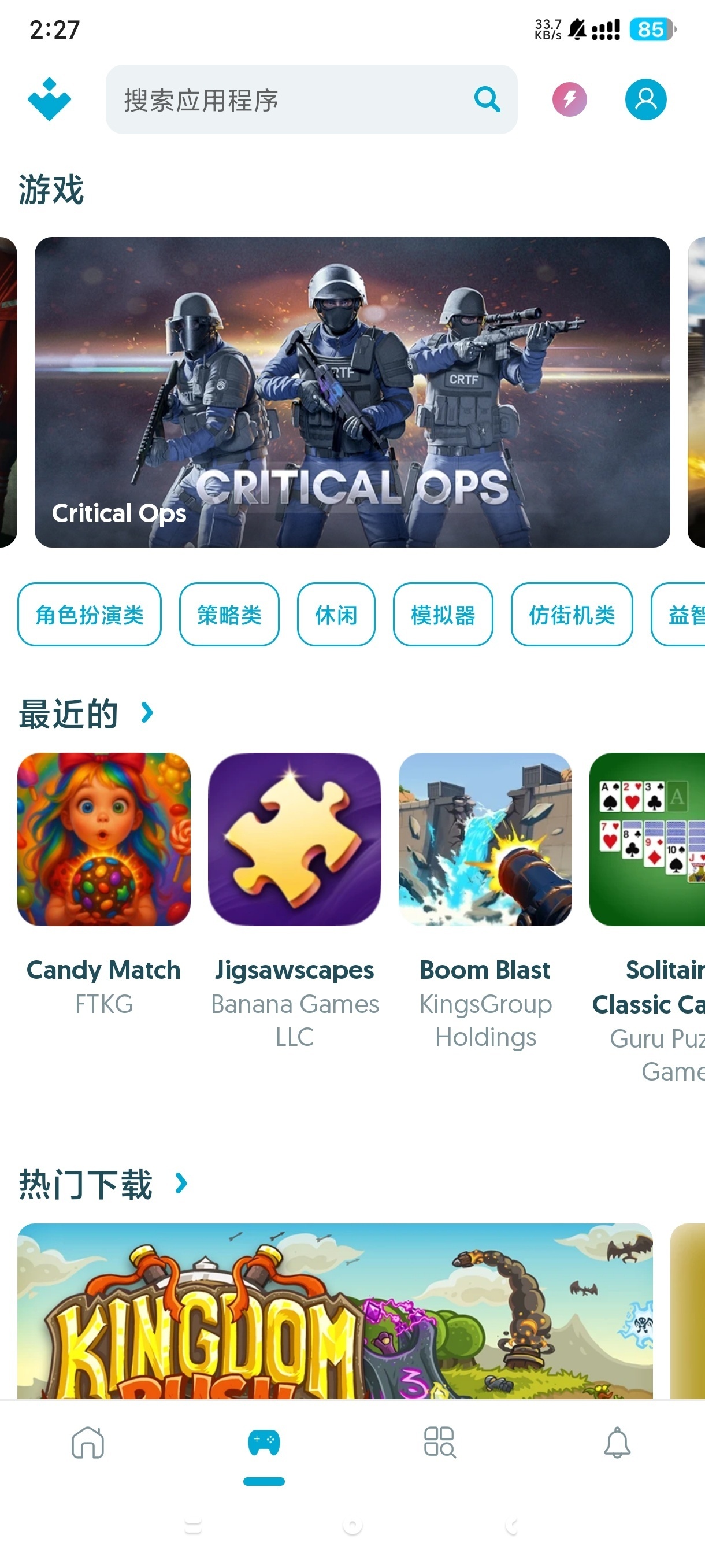Expand the 最近的 section arrow
This screenshot has height=1568, width=705.
coord(147,713)
